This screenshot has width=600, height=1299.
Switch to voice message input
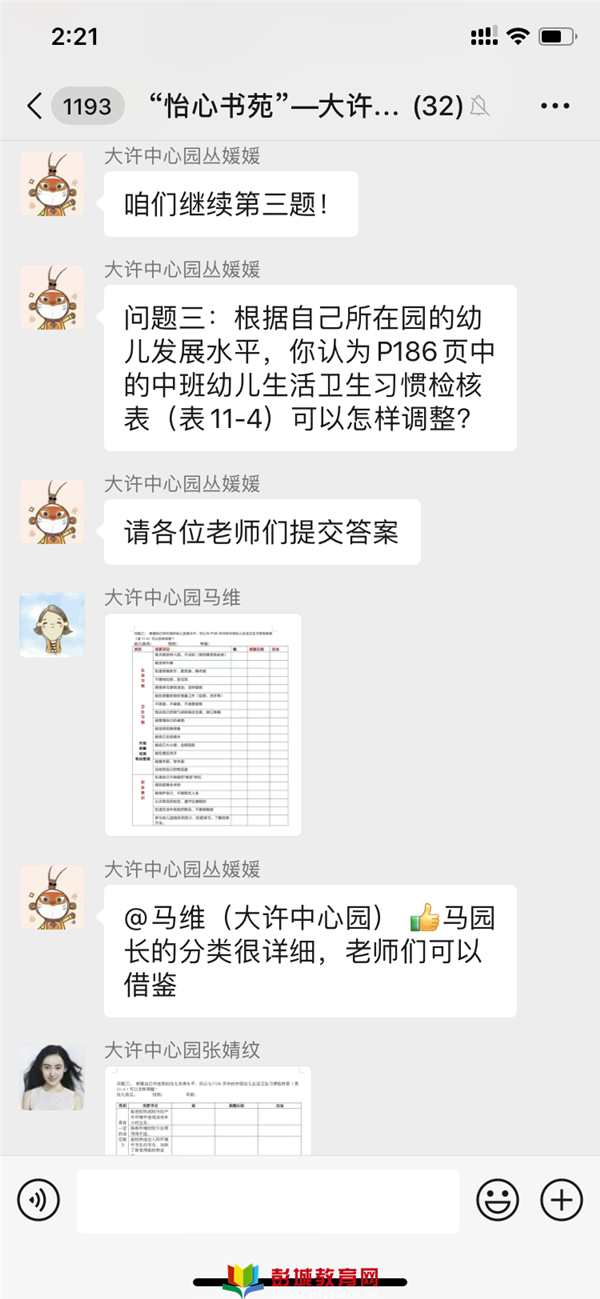38,1198
